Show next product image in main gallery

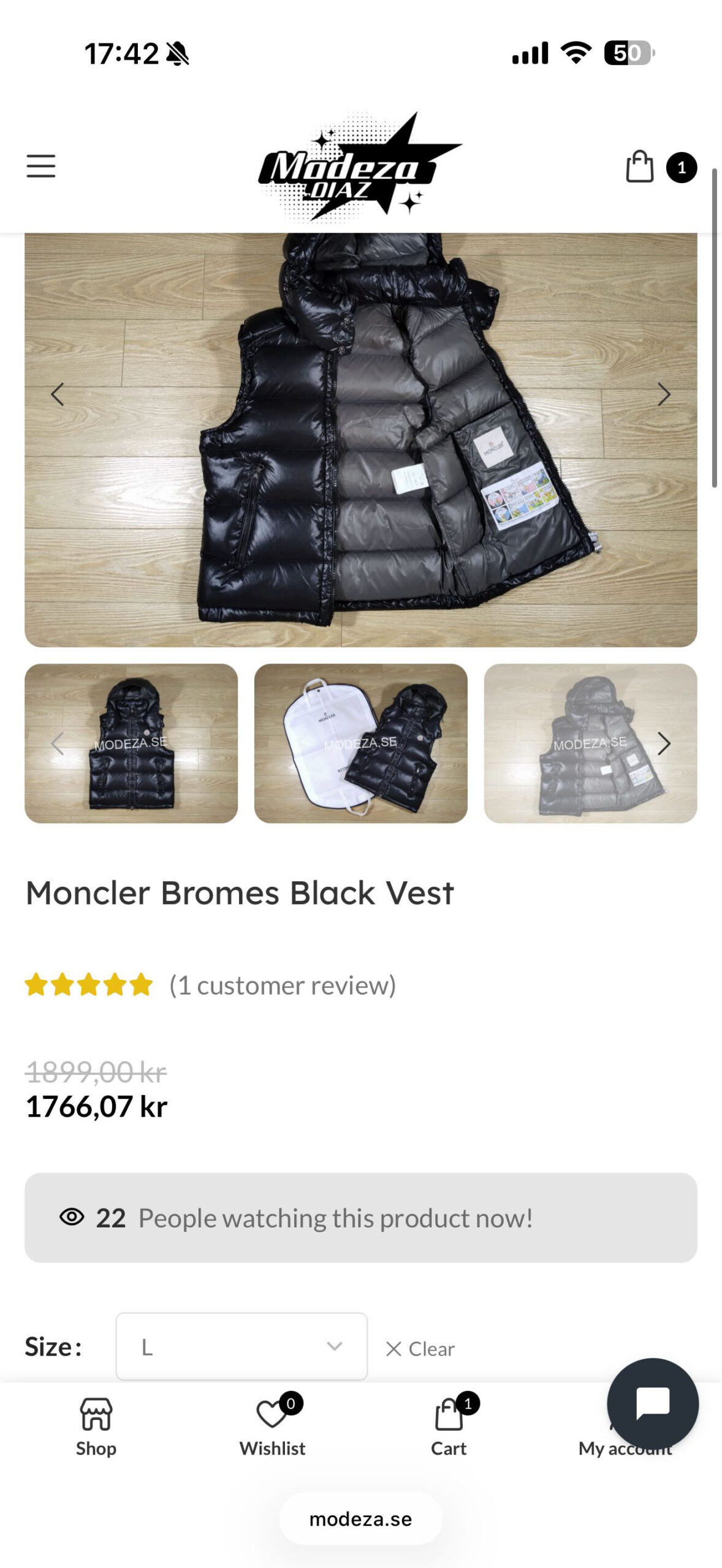coord(664,394)
